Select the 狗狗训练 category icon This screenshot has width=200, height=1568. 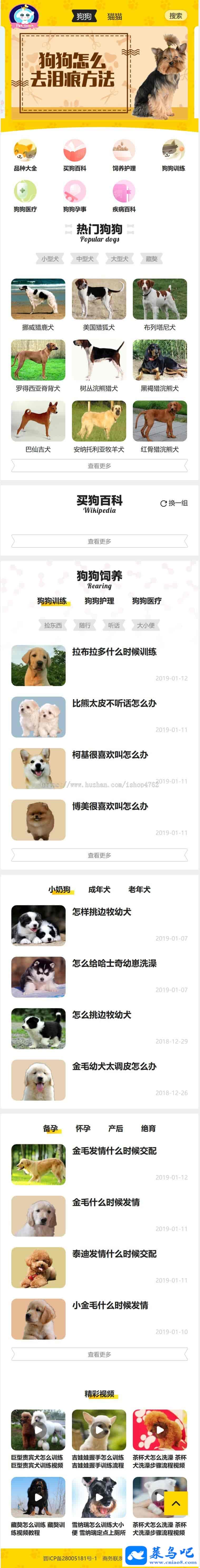(173, 155)
